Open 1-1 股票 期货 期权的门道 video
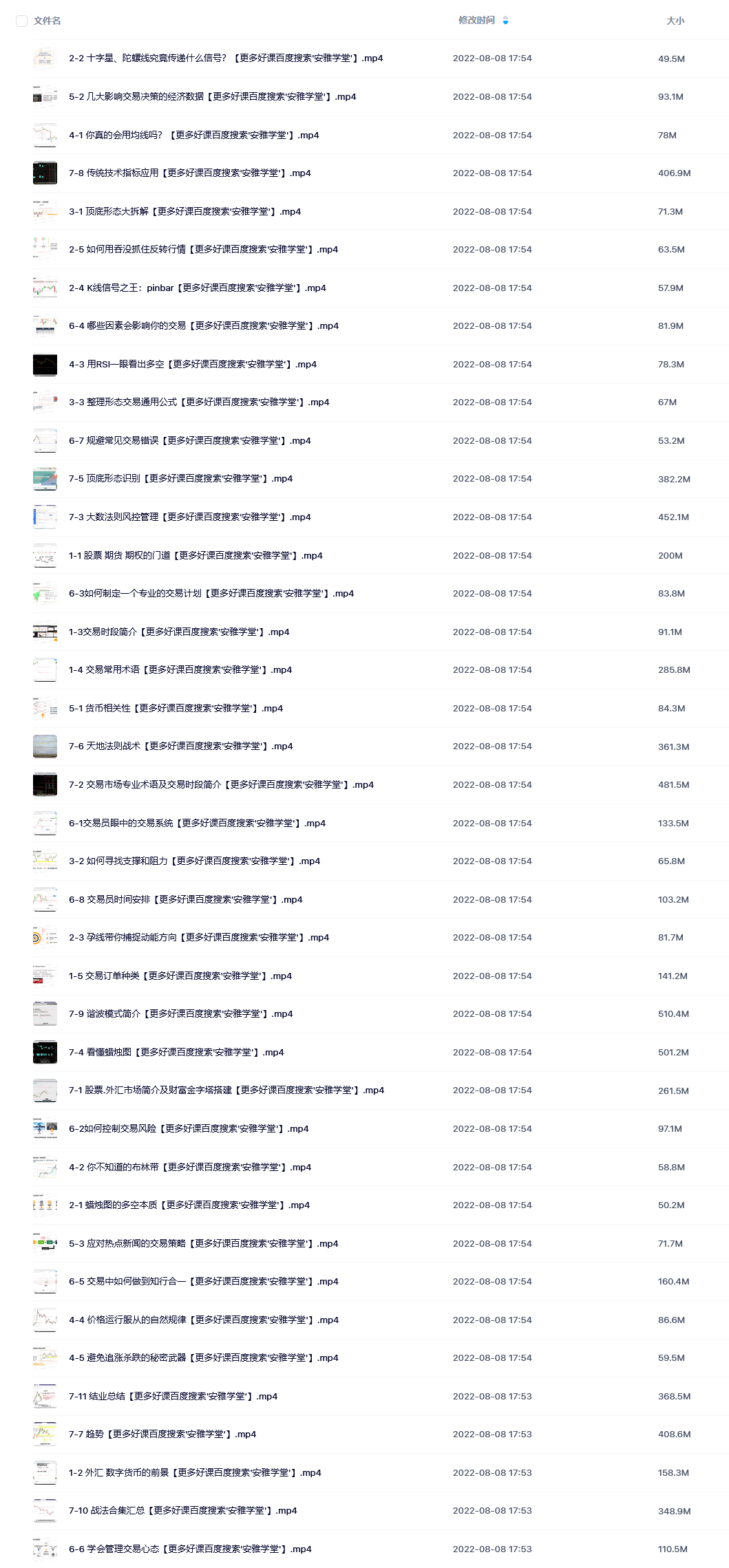729x1568 pixels. click(x=196, y=556)
